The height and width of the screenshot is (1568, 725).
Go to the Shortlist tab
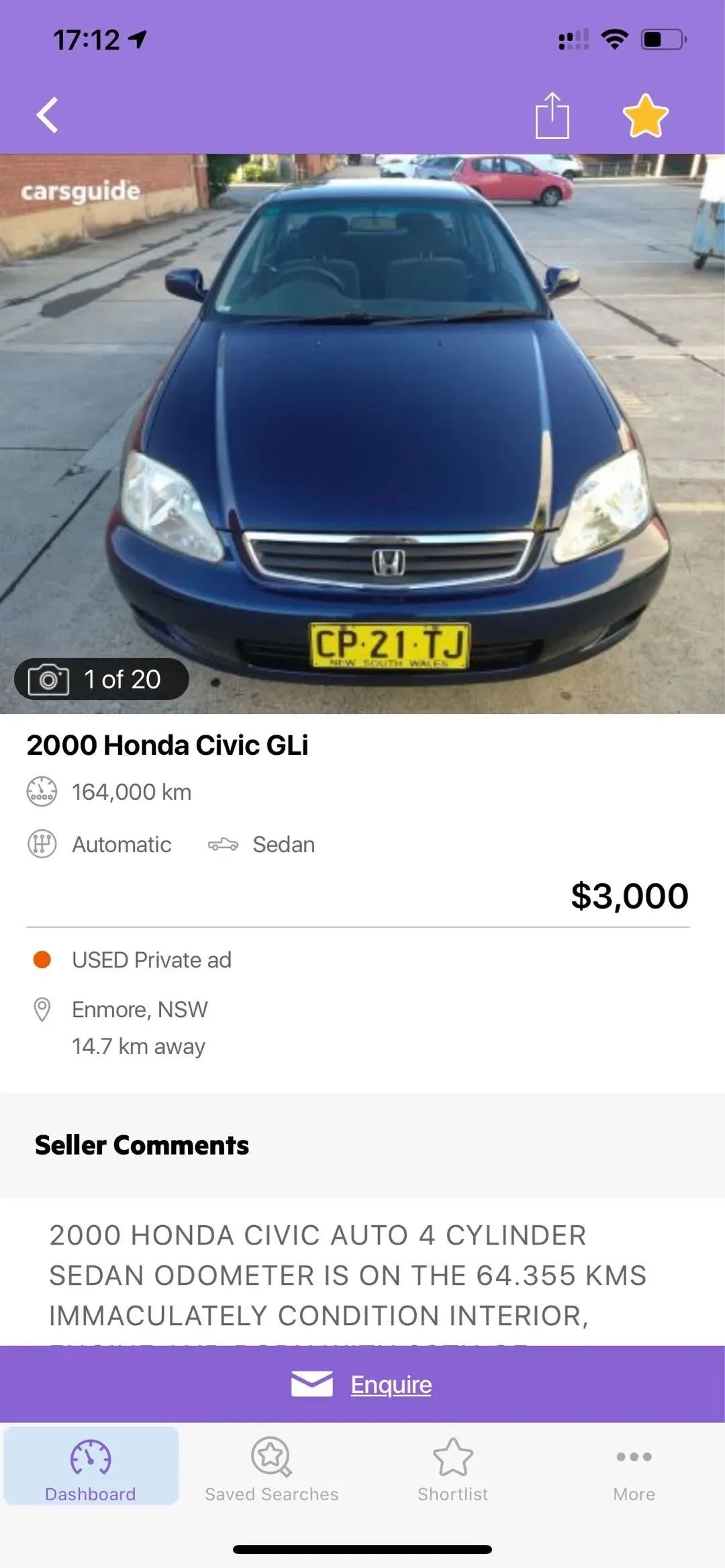click(453, 1467)
